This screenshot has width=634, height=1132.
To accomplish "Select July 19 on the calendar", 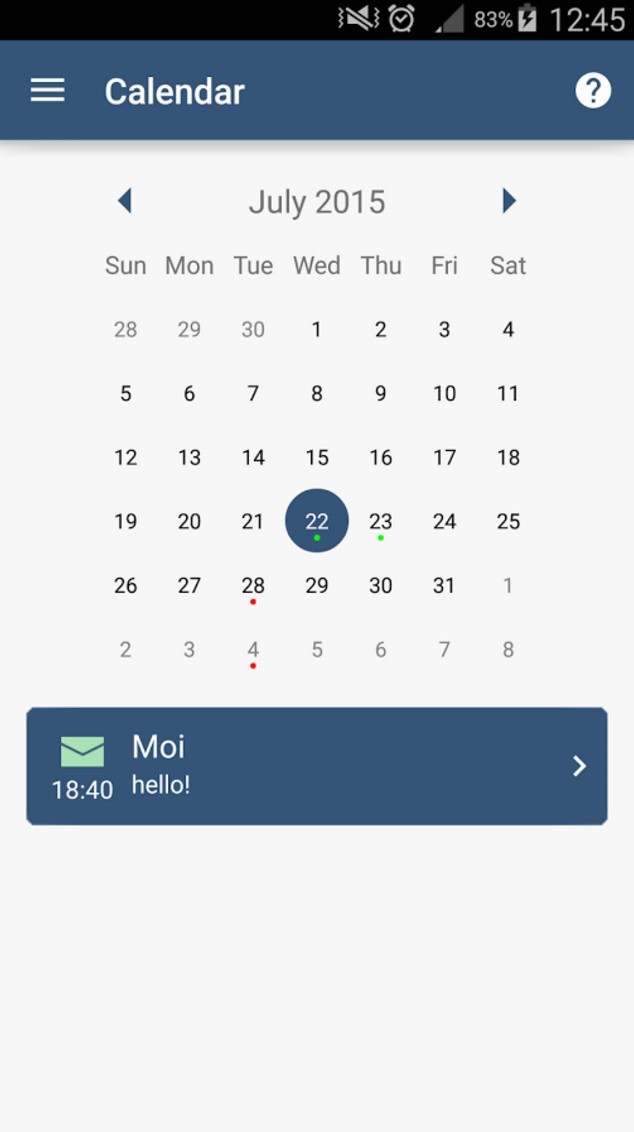I will pos(125,521).
